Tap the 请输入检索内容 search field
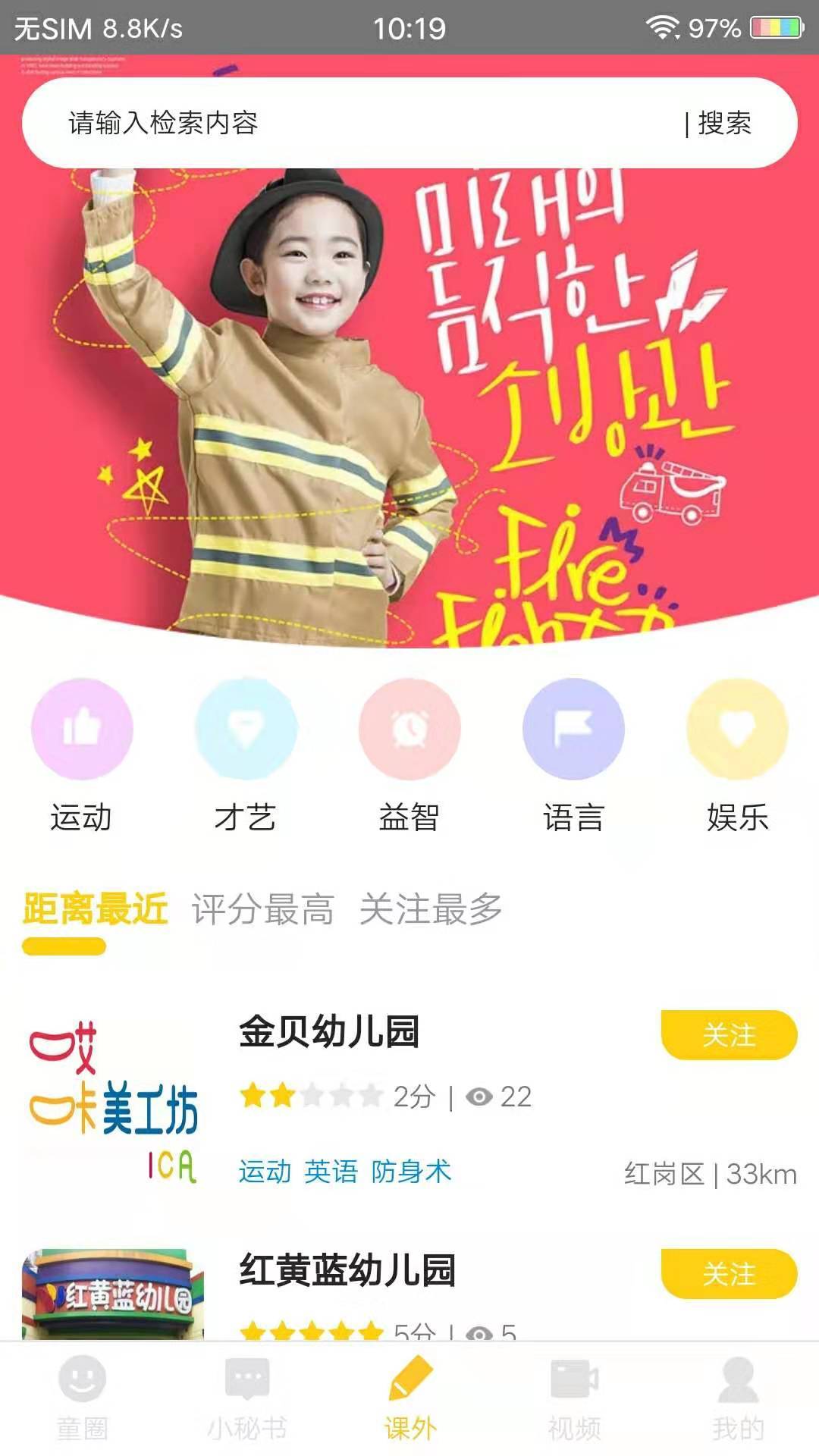Image resolution: width=819 pixels, height=1456 pixels. pos(341,123)
